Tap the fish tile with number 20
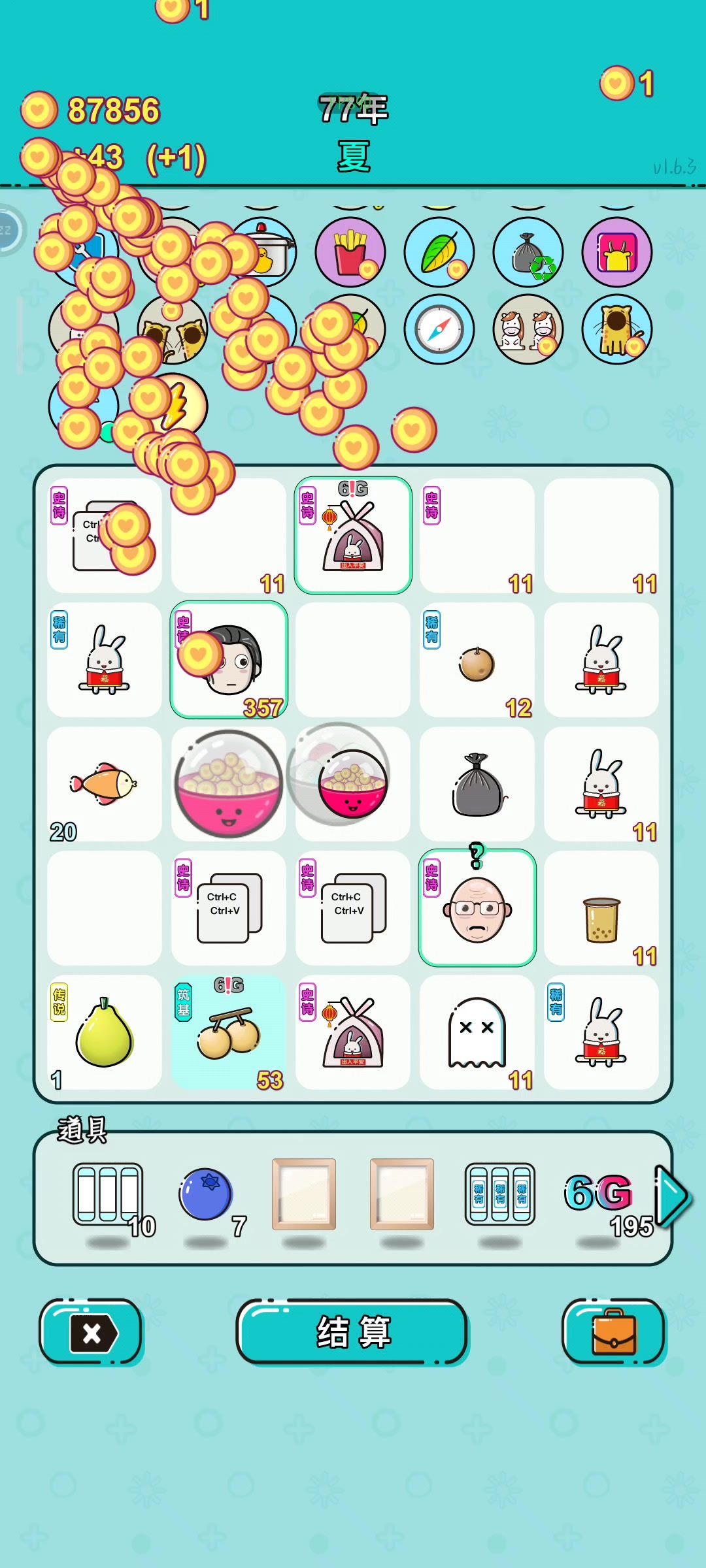The width and height of the screenshot is (706, 1568). pyautogui.click(x=105, y=784)
